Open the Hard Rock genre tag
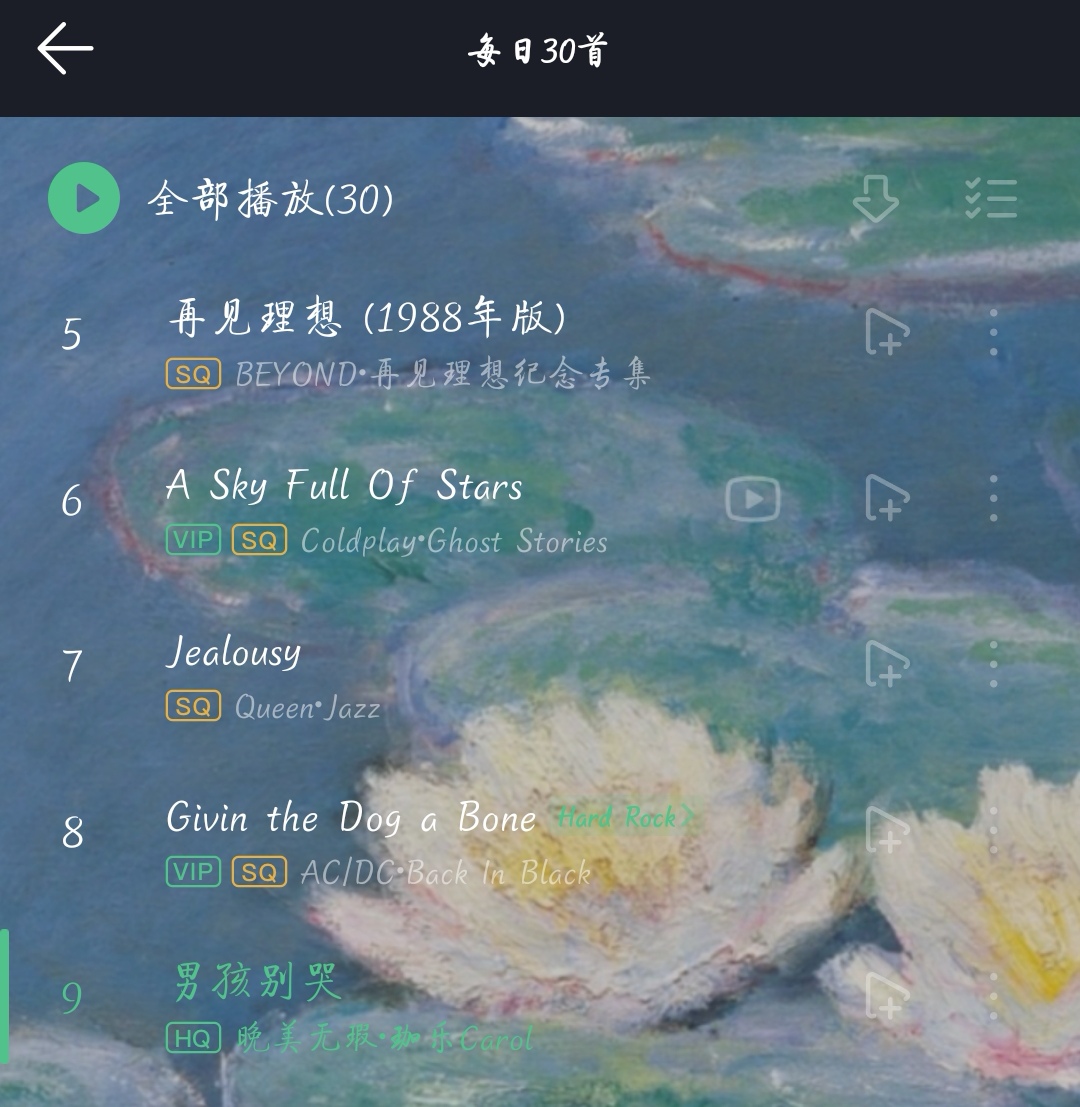The image size is (1080, 1107). pyautogui.click(x=625, y=818)
